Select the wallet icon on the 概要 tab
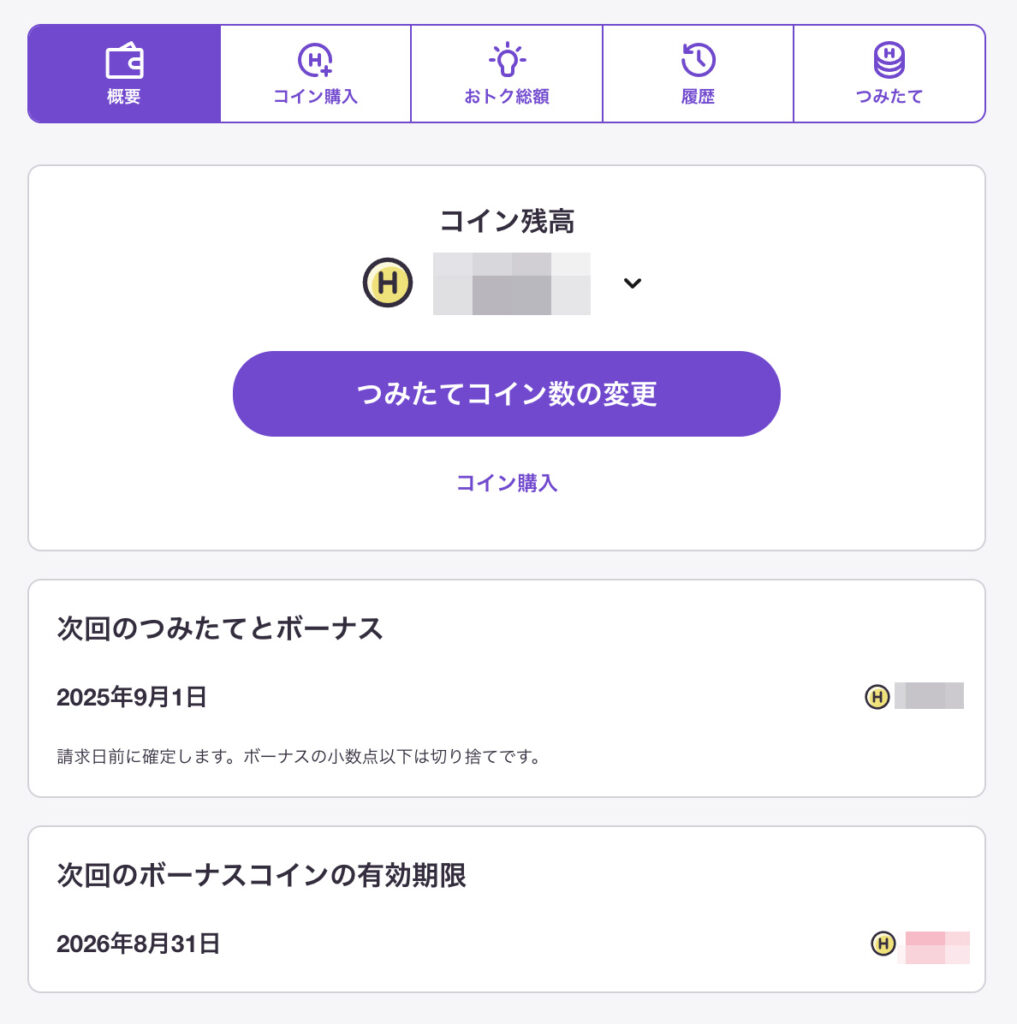The height and width of the screenshot is (1024, 1017). tap(123, 59)
